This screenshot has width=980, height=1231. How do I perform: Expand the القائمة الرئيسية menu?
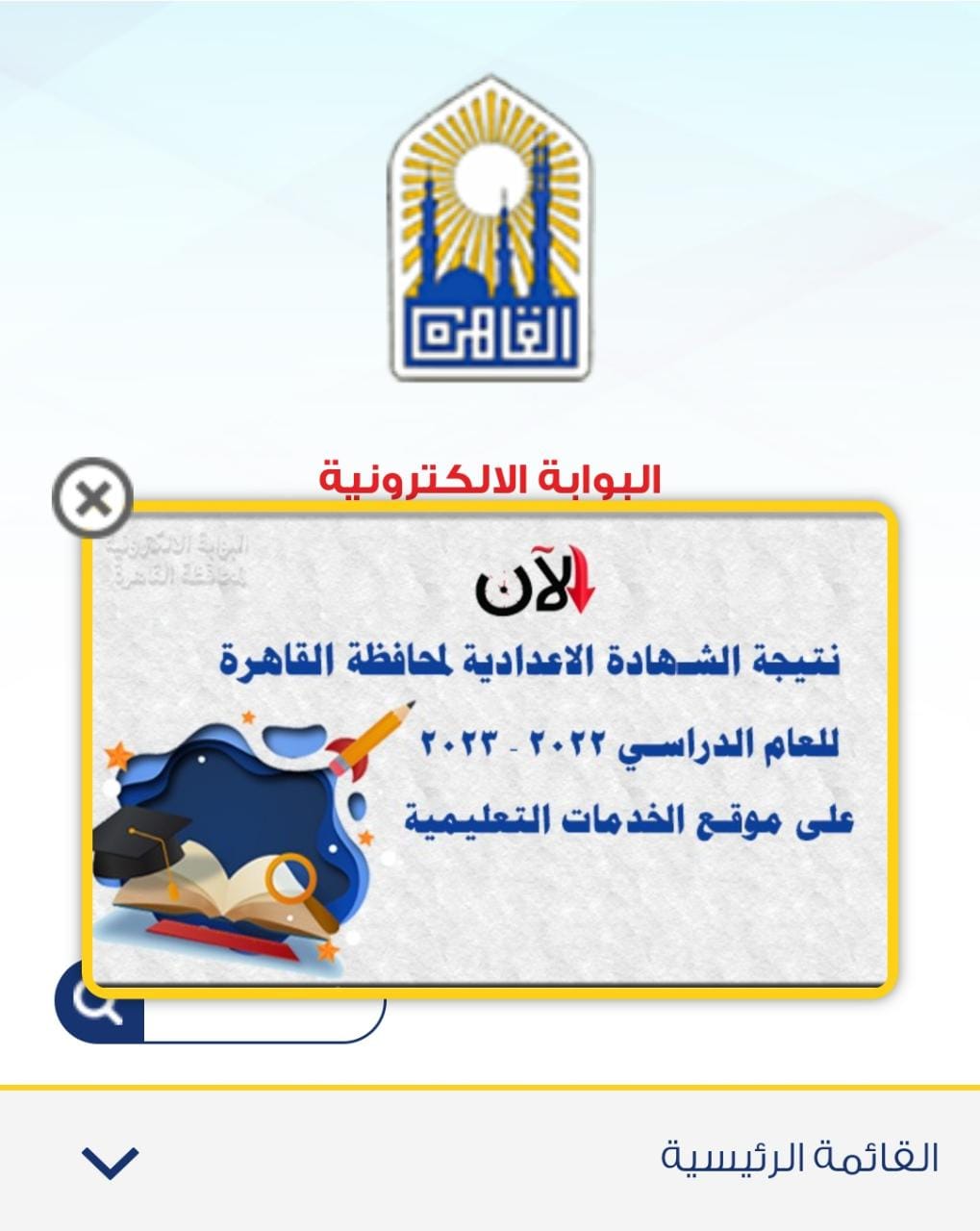click(111, 1161)
